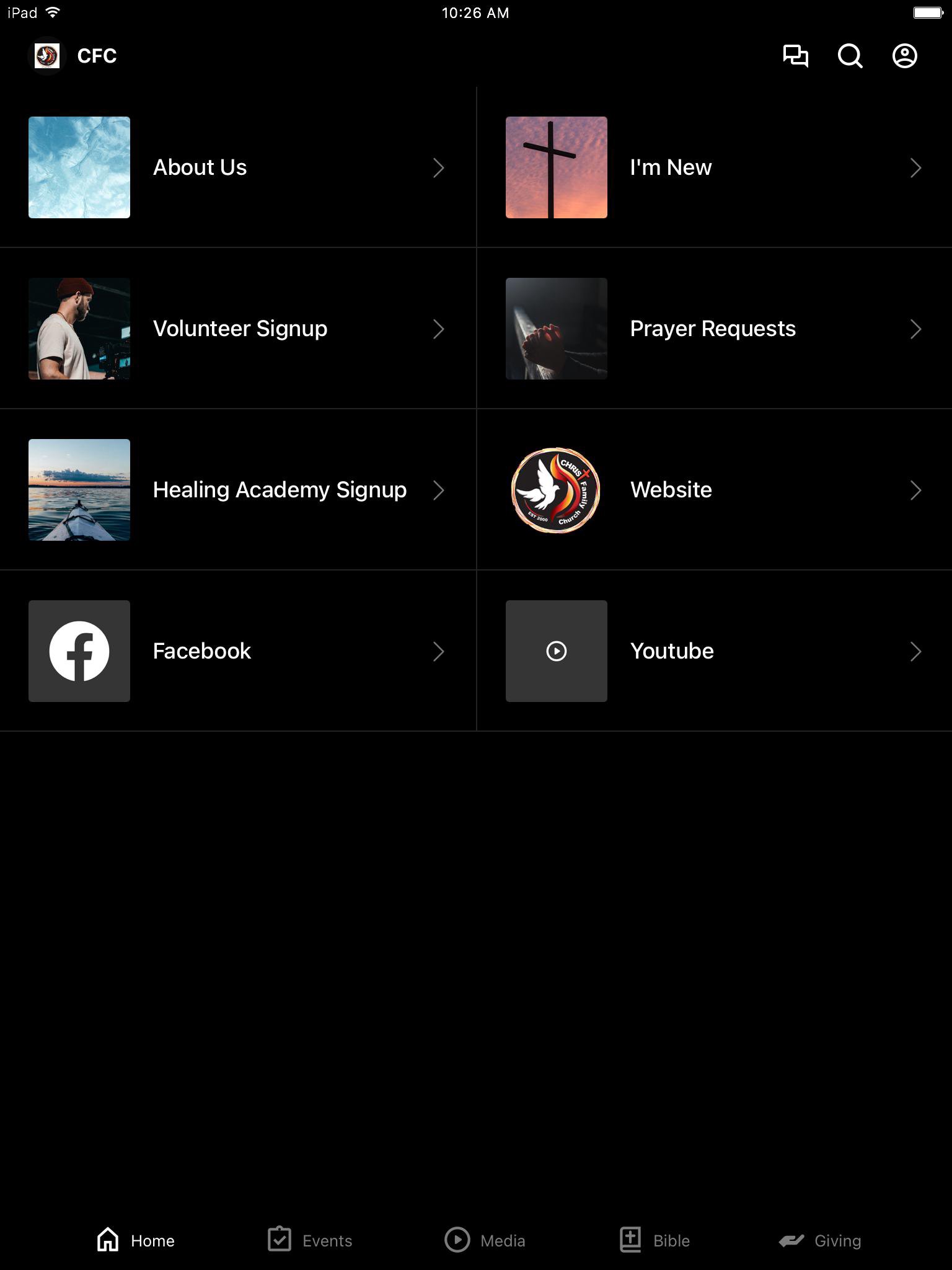Switch to the Events tab
Screen dimensions: 952x1270
tap(310, 1240)
